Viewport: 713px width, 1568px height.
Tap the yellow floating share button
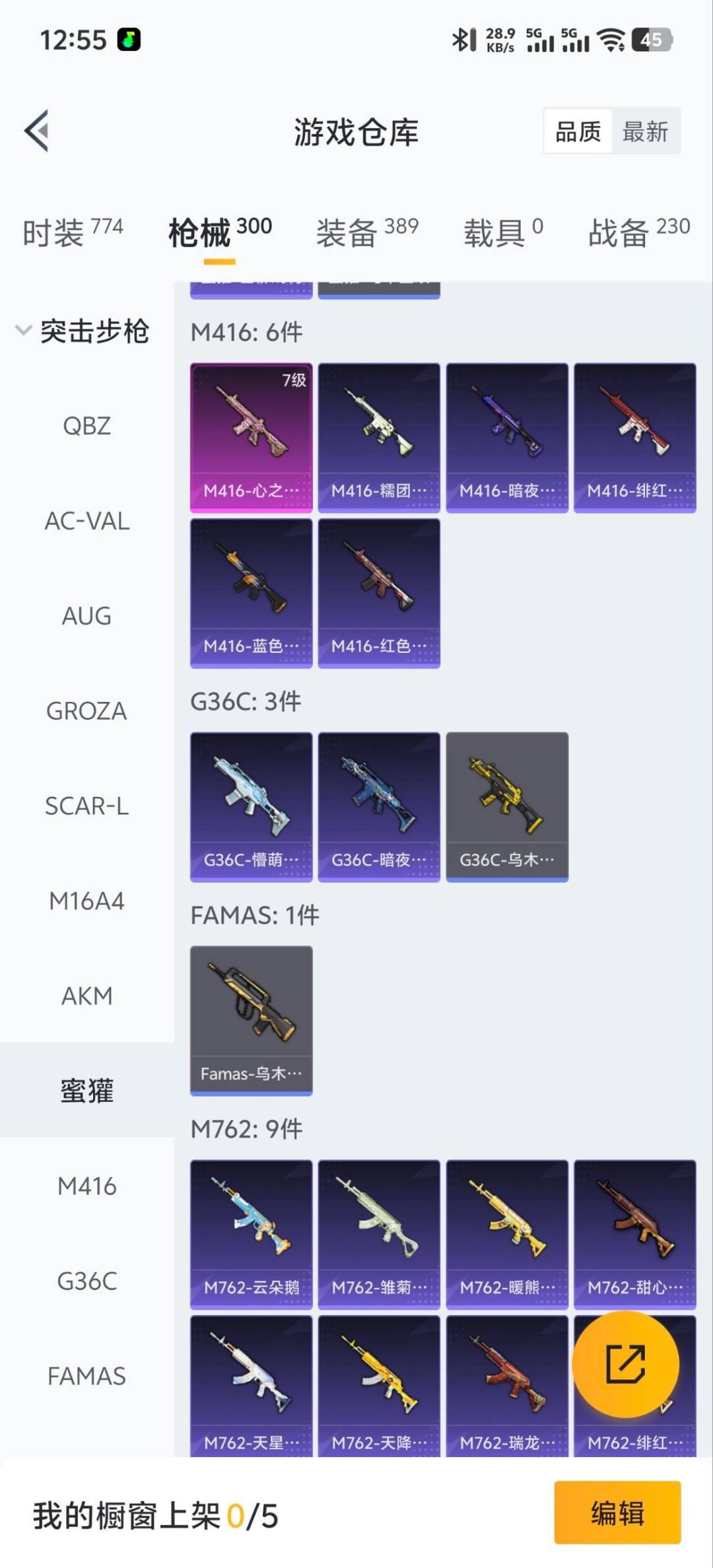coord(625,1364)
